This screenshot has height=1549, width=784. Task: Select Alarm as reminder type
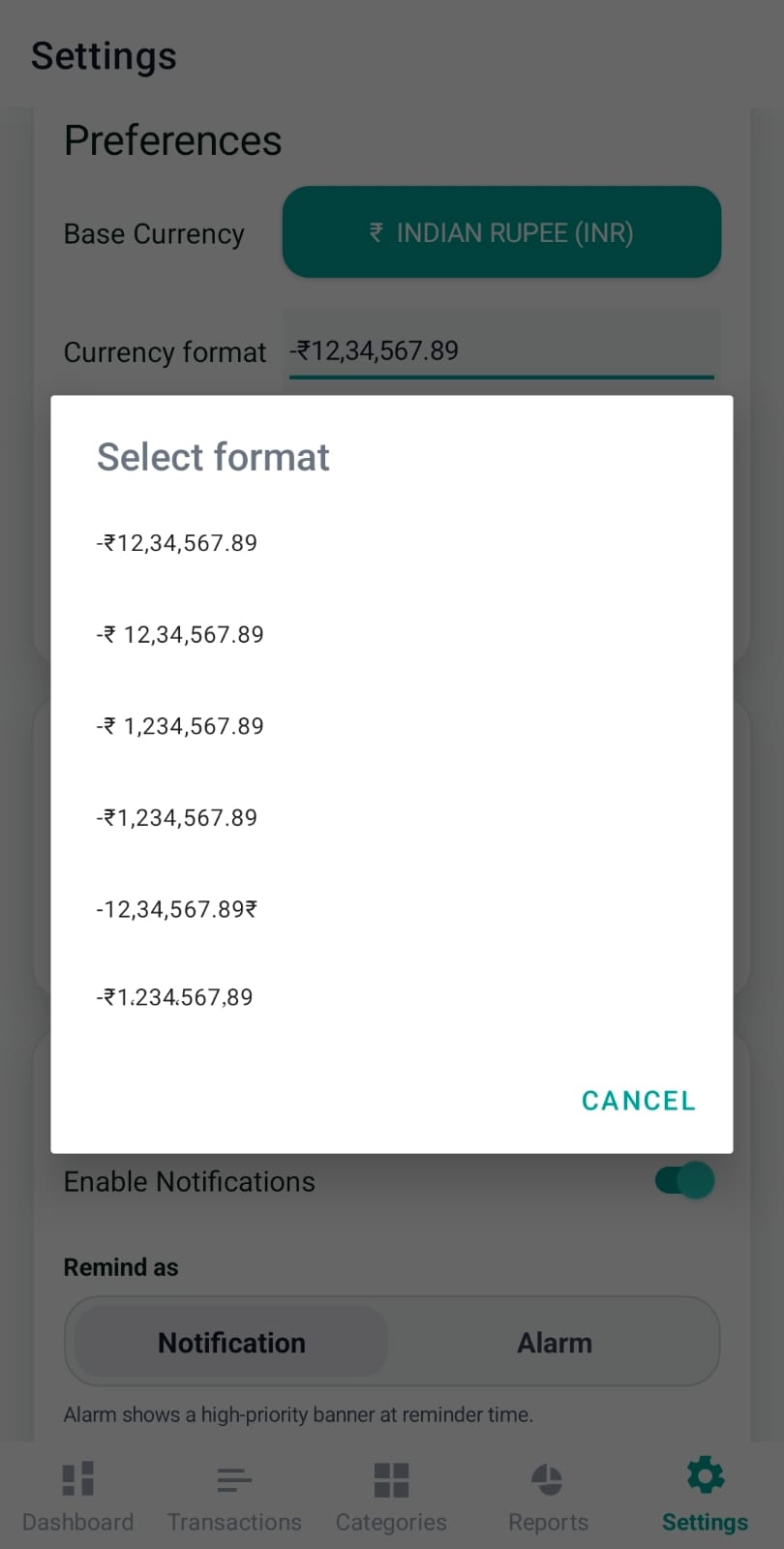click(x=554, y=1342)
